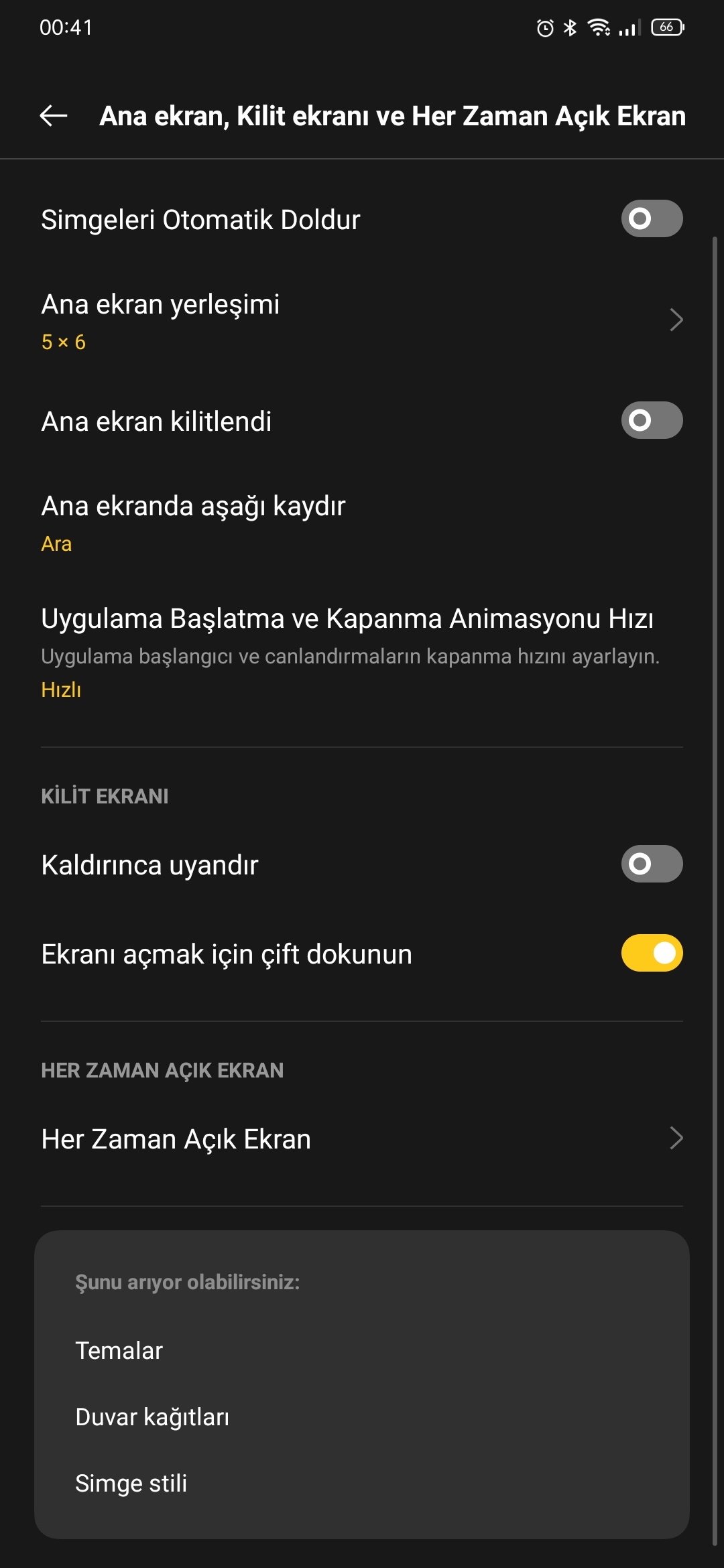Viewport: 724px width, 1568px height.
Task: Open Uygulama Başlatma ve Kapanma Animasyonu Hızı
Action: [x=362, y=651]
